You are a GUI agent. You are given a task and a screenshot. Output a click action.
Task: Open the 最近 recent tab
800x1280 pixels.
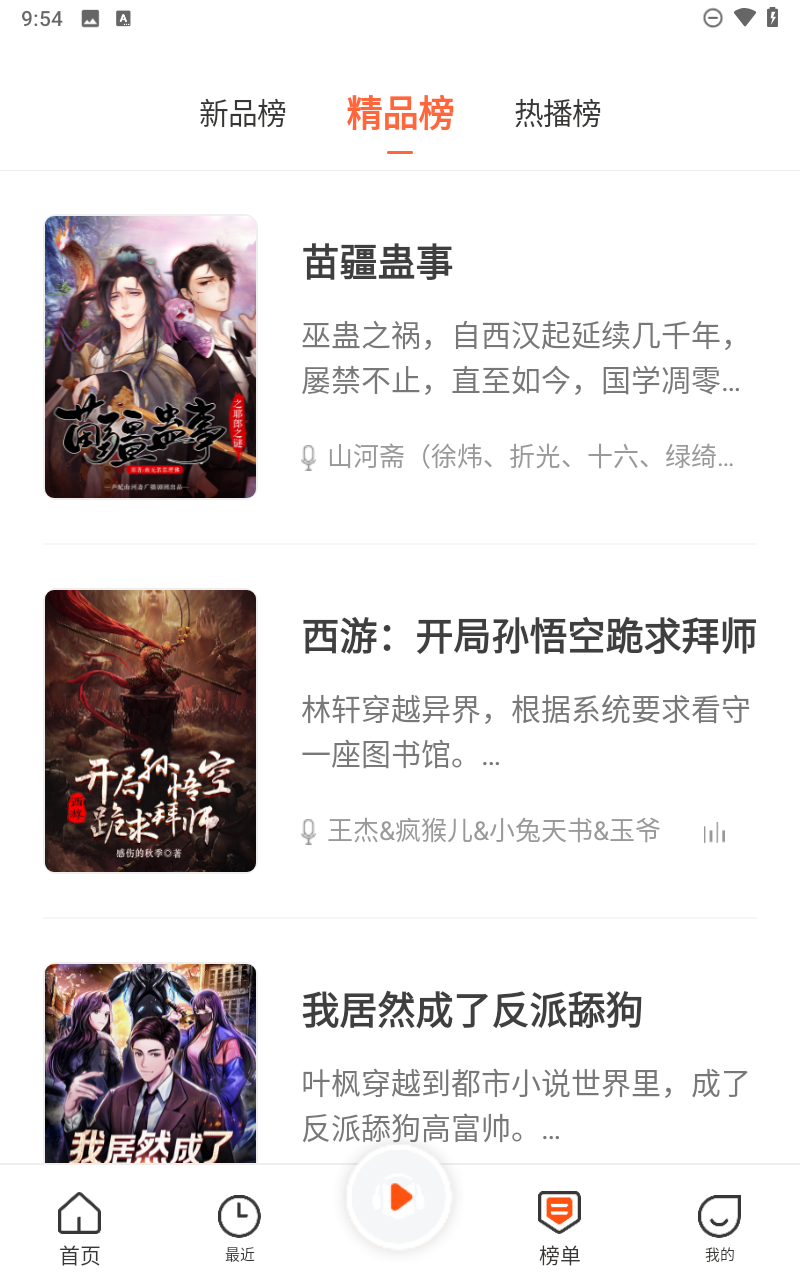click(240, 1228)
